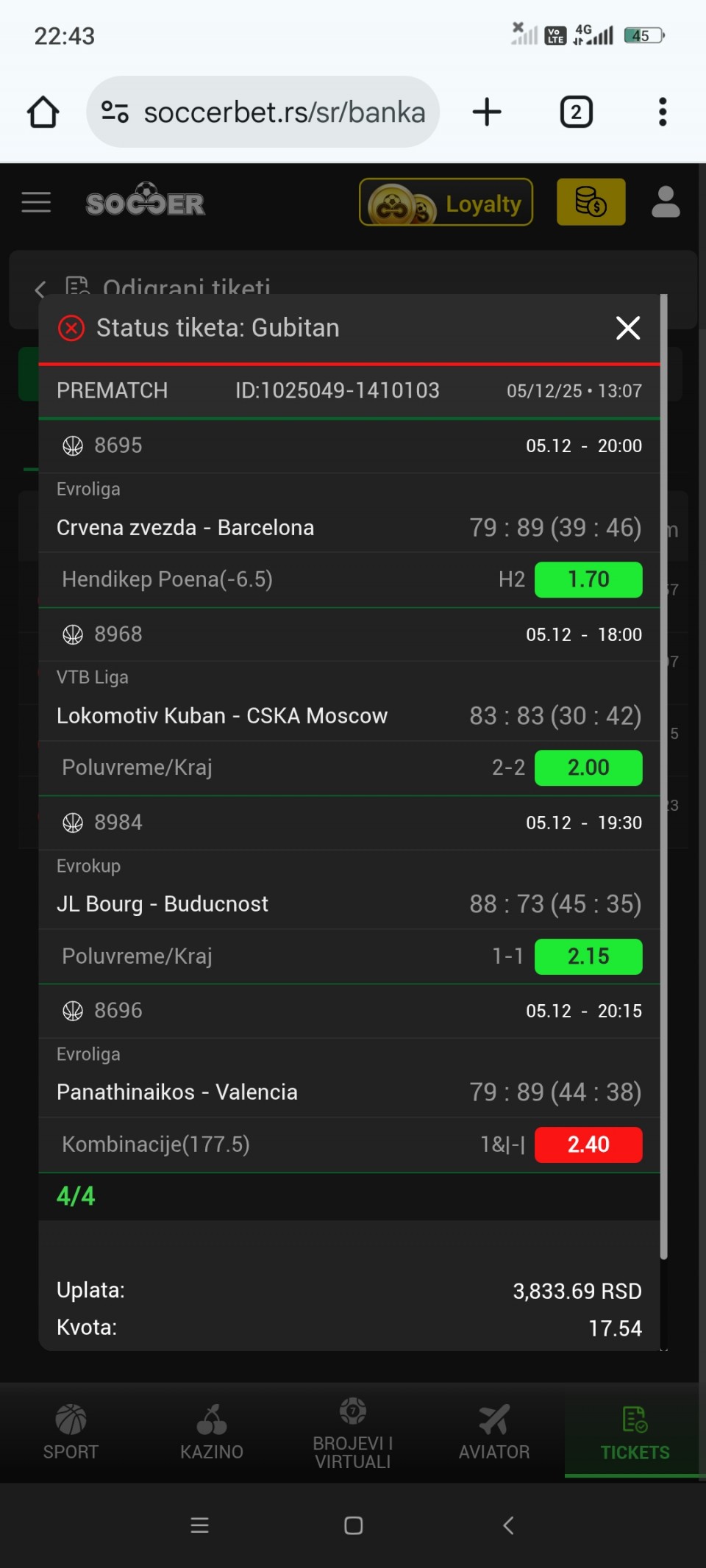Go to the Aviator game
The width and height of the screenshot is (706, 1568).
pos(494,1432)
